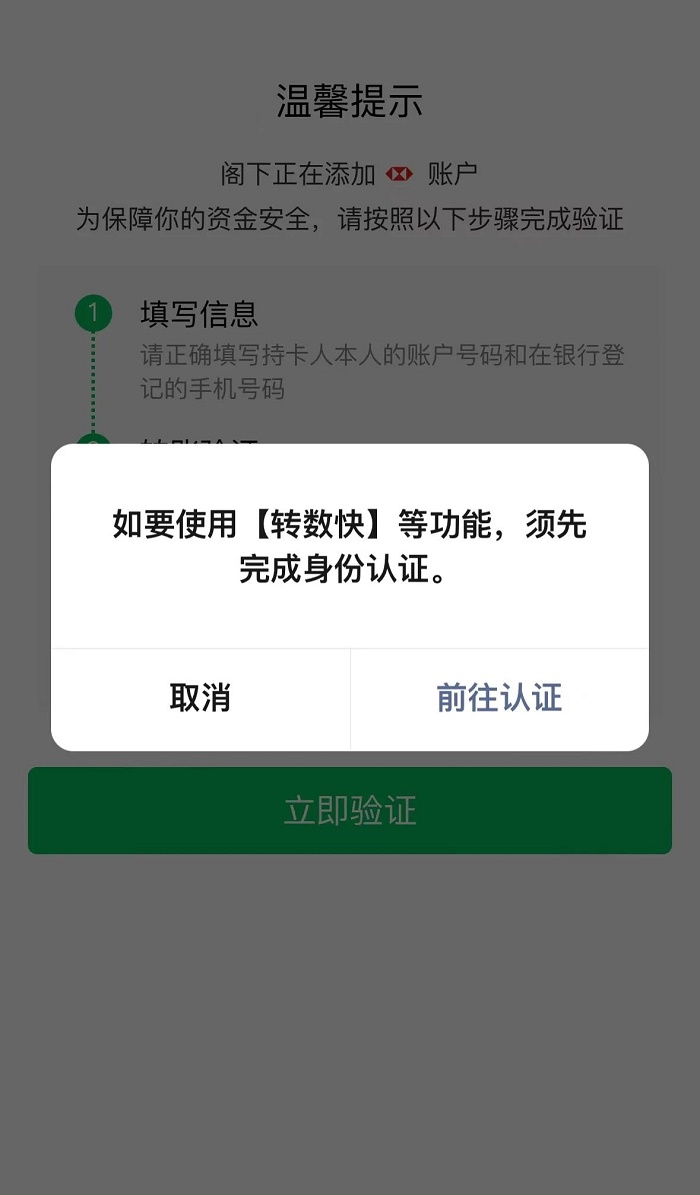
Task: Select 前往认证 to start identity verification
Action: click(499, 698)
